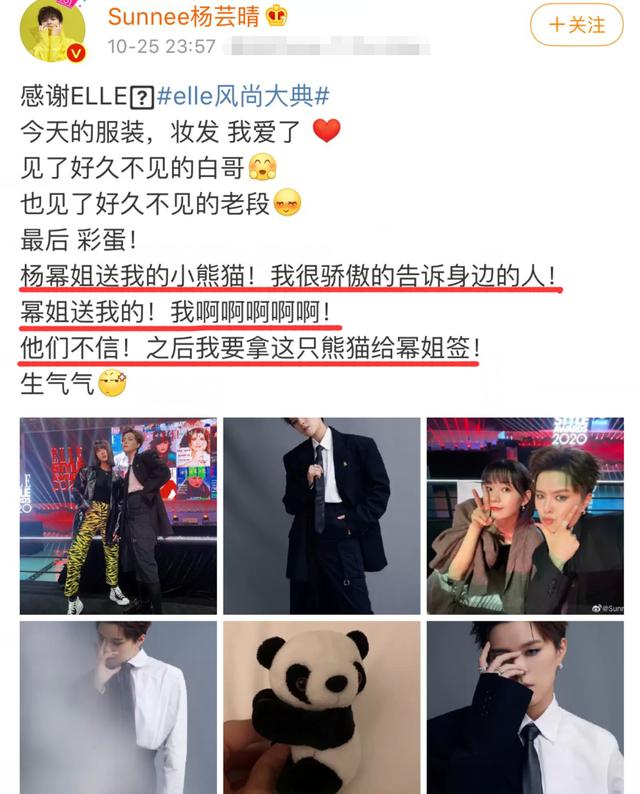The width and height of the screenshot is (640, 794).
Task: Open the #elle风尚大典# hashtag
Action: coord(243,96)
